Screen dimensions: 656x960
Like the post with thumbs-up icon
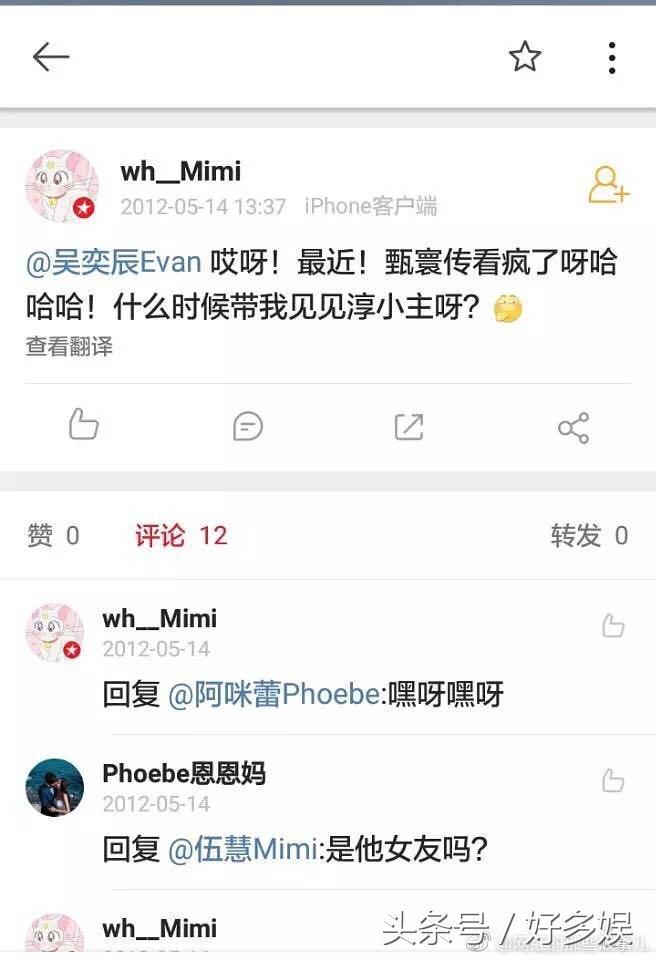click(x=84, y=427)
